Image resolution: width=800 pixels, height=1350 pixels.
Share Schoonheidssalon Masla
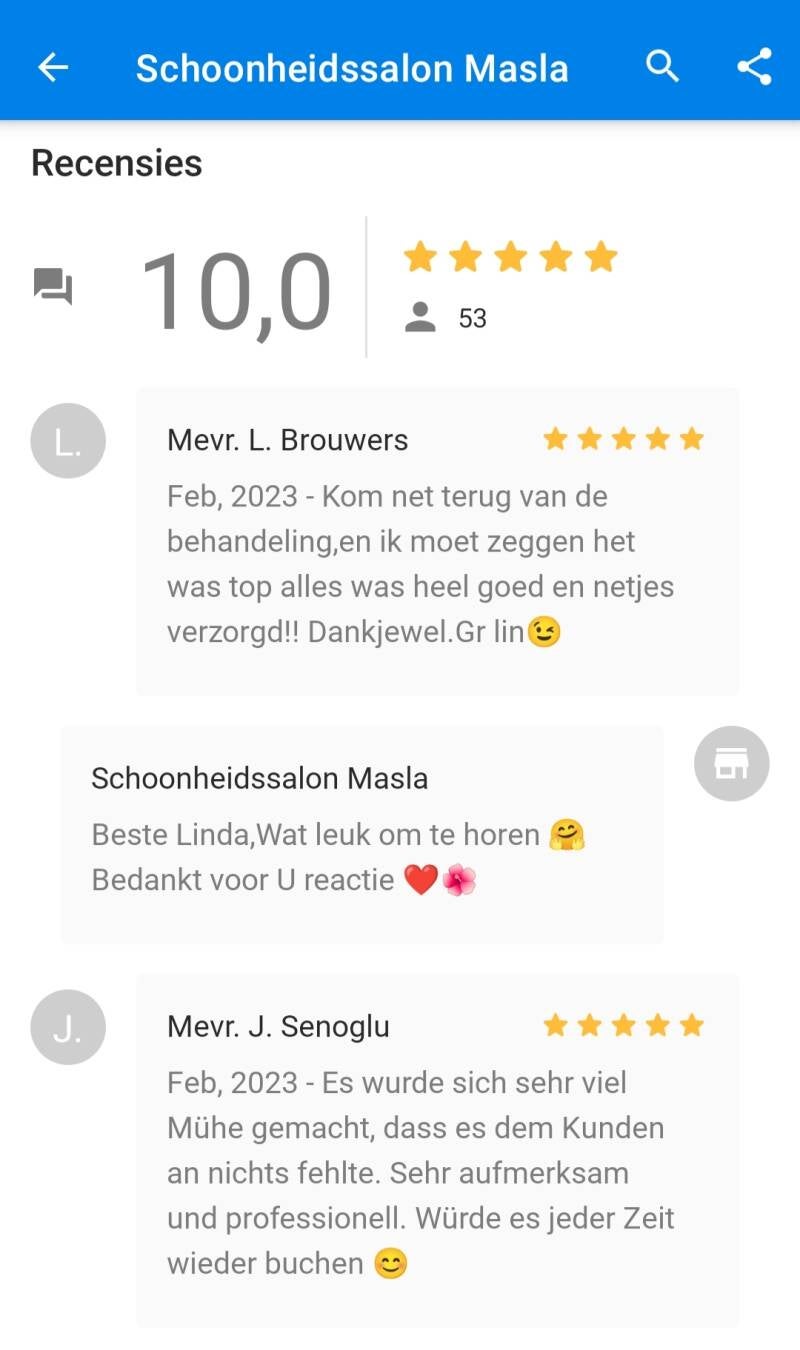tap(754, 67)
